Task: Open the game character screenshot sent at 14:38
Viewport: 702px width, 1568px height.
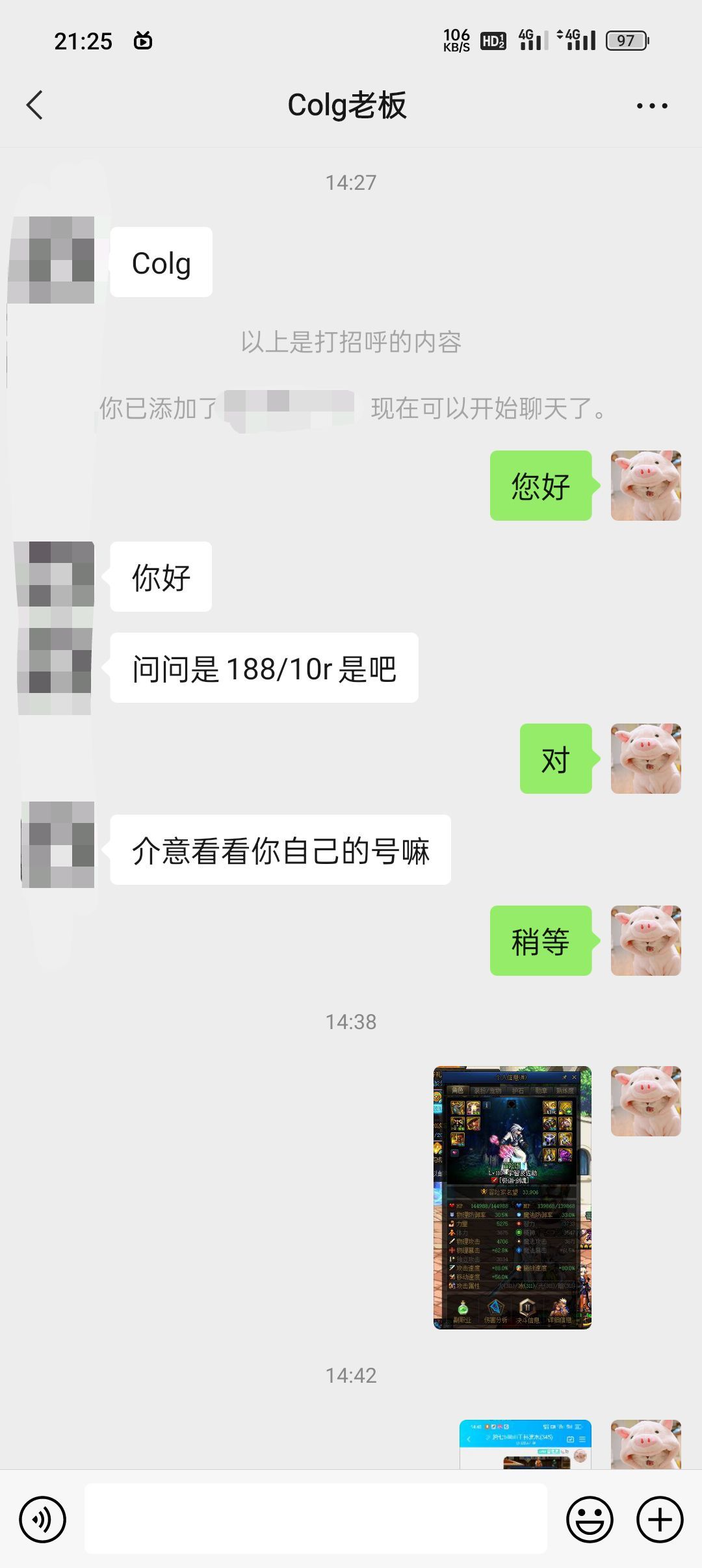Action: click(512, 1197)
